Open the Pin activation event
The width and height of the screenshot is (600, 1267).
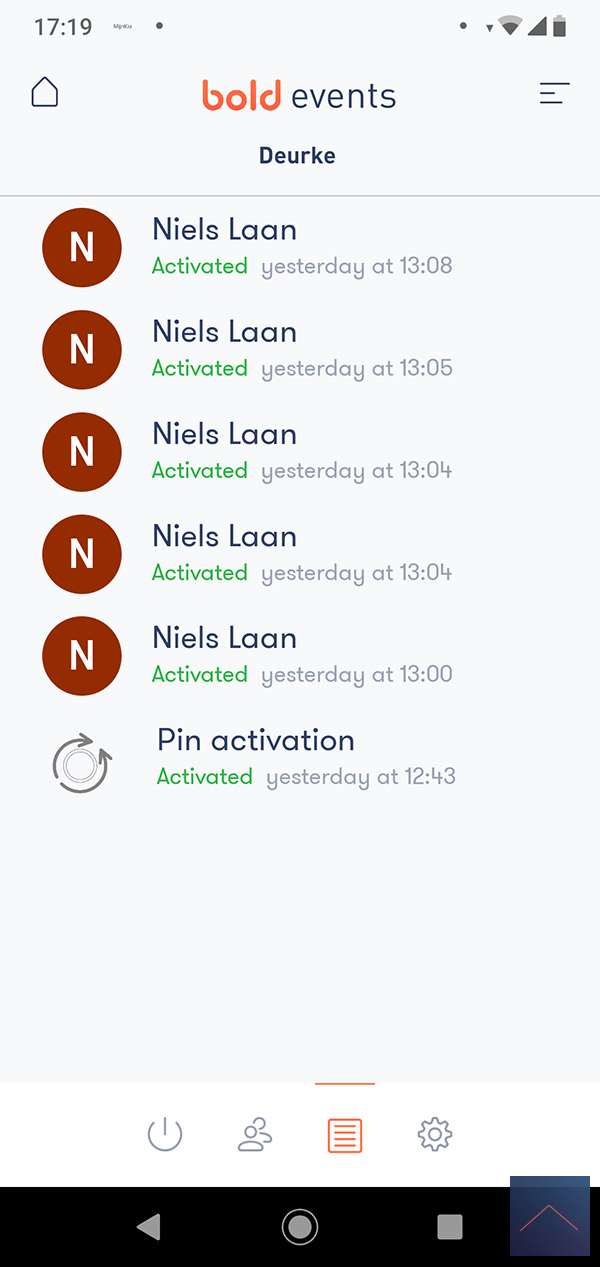click(300, 757)
